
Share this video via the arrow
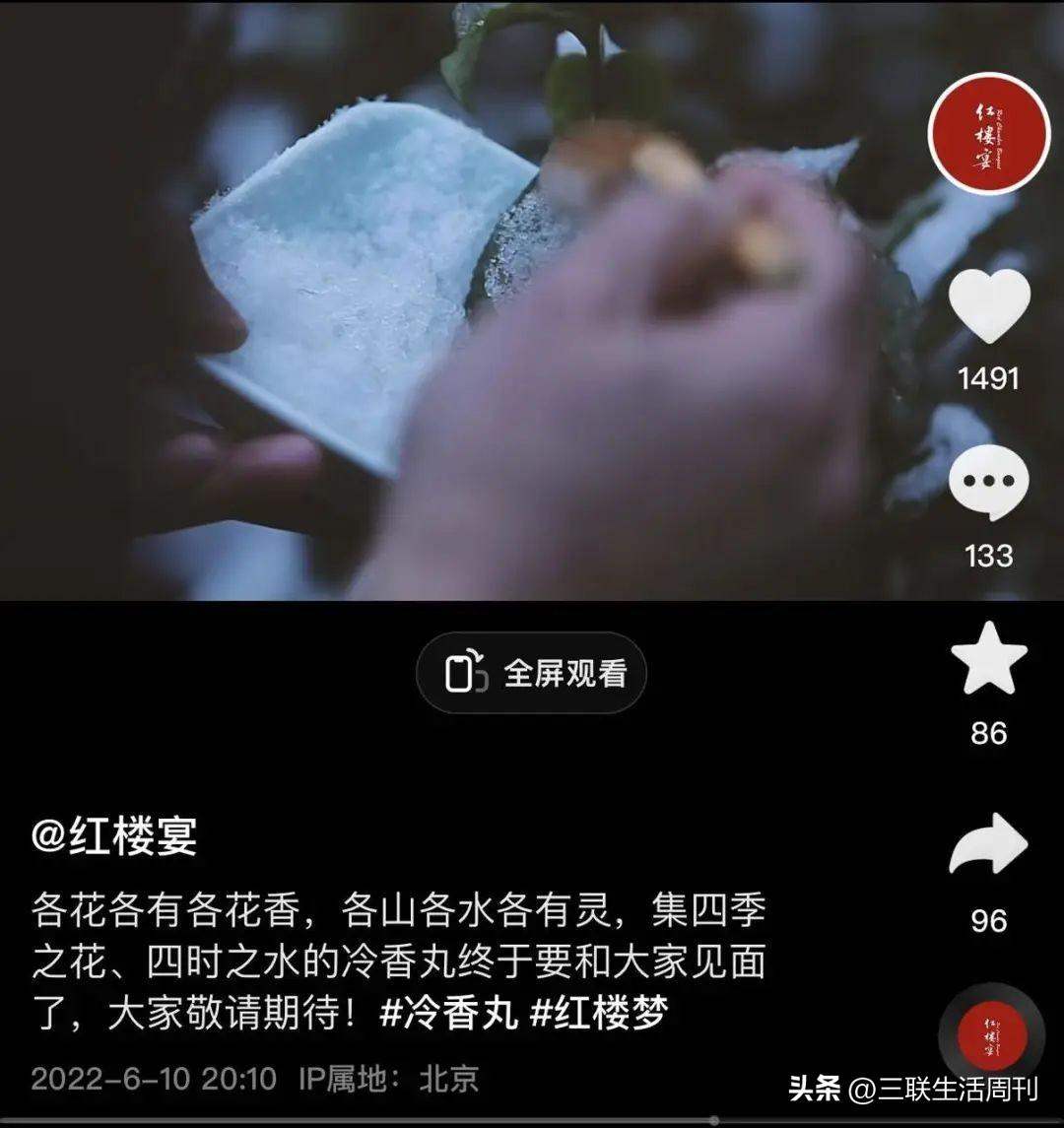(x=989, y=844)
